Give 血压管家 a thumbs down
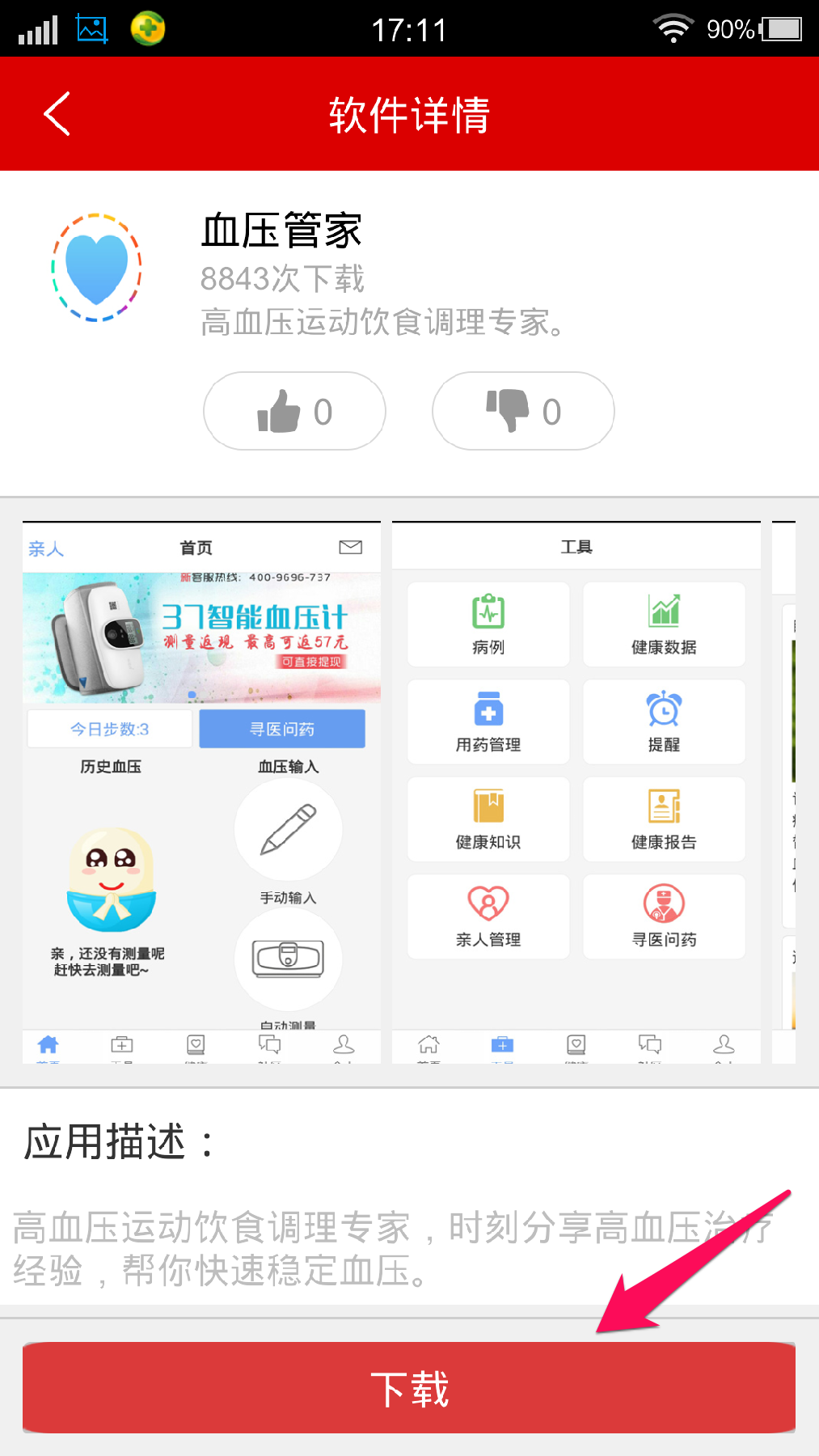Image resolution: width=819 pixels, height=1456 pixels. click(x=523, y=411)
